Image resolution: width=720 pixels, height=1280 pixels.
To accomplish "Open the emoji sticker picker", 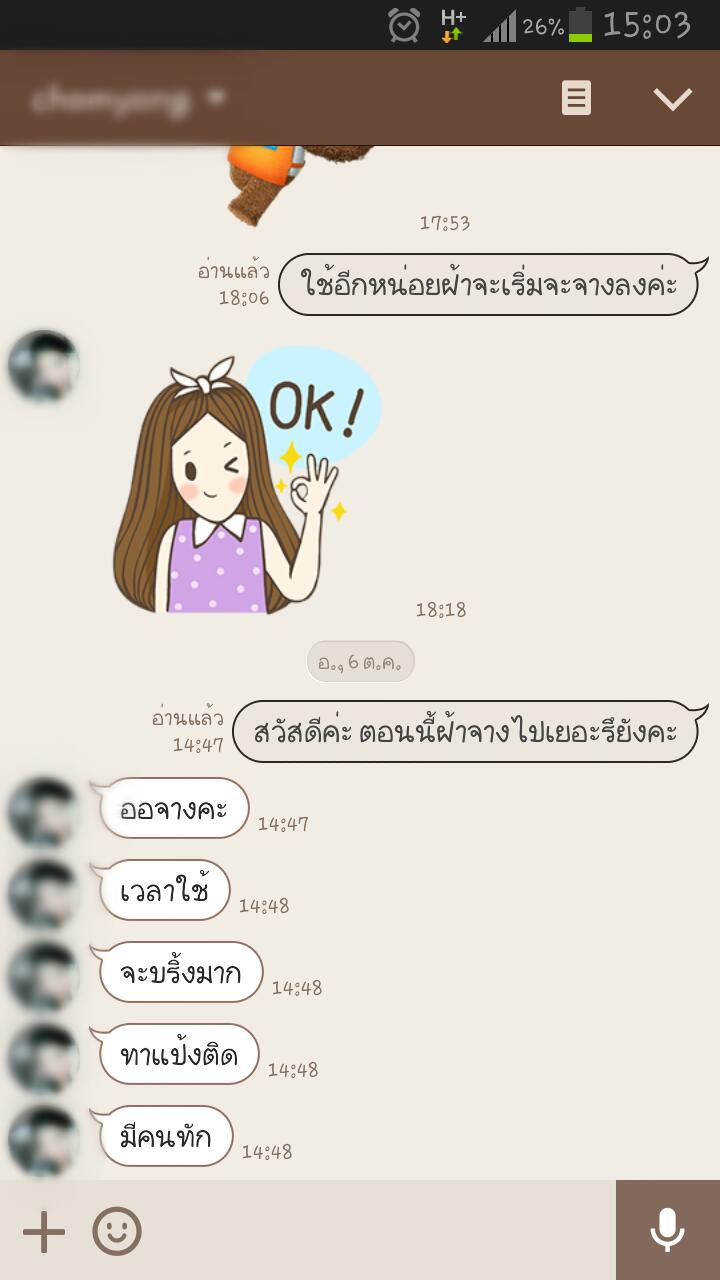I will (117, 1232).
